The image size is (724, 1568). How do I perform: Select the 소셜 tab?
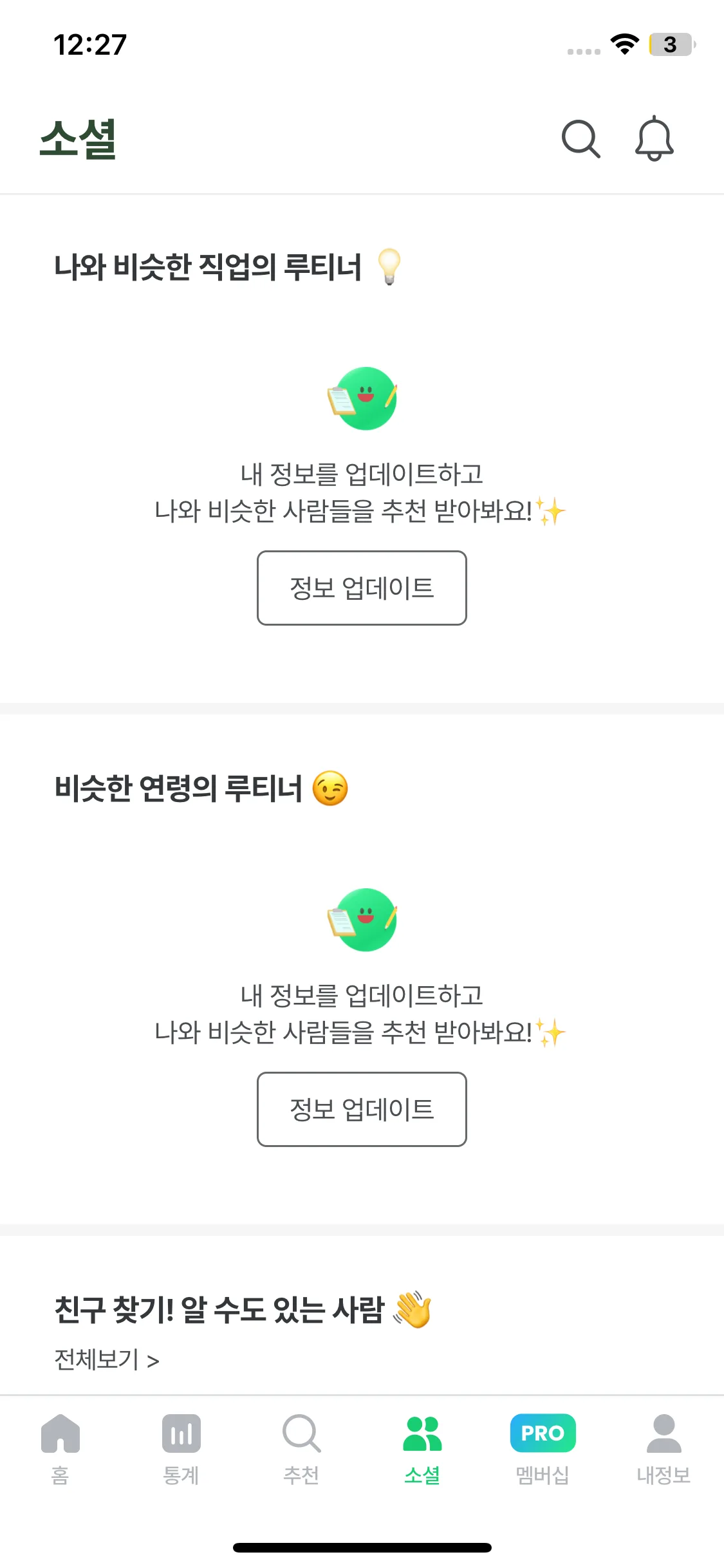pos(422,1448)
